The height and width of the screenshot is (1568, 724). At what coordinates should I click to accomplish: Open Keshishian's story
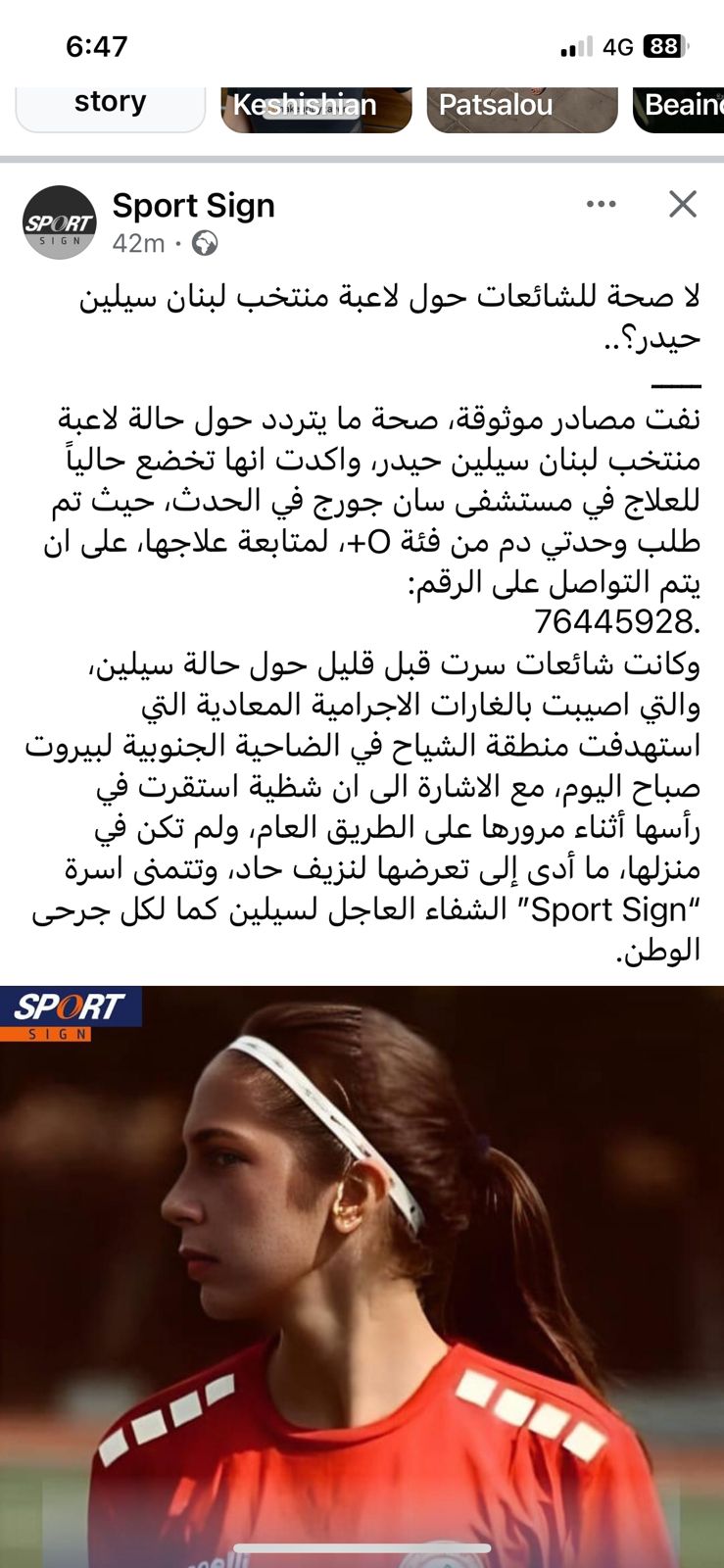315,108
